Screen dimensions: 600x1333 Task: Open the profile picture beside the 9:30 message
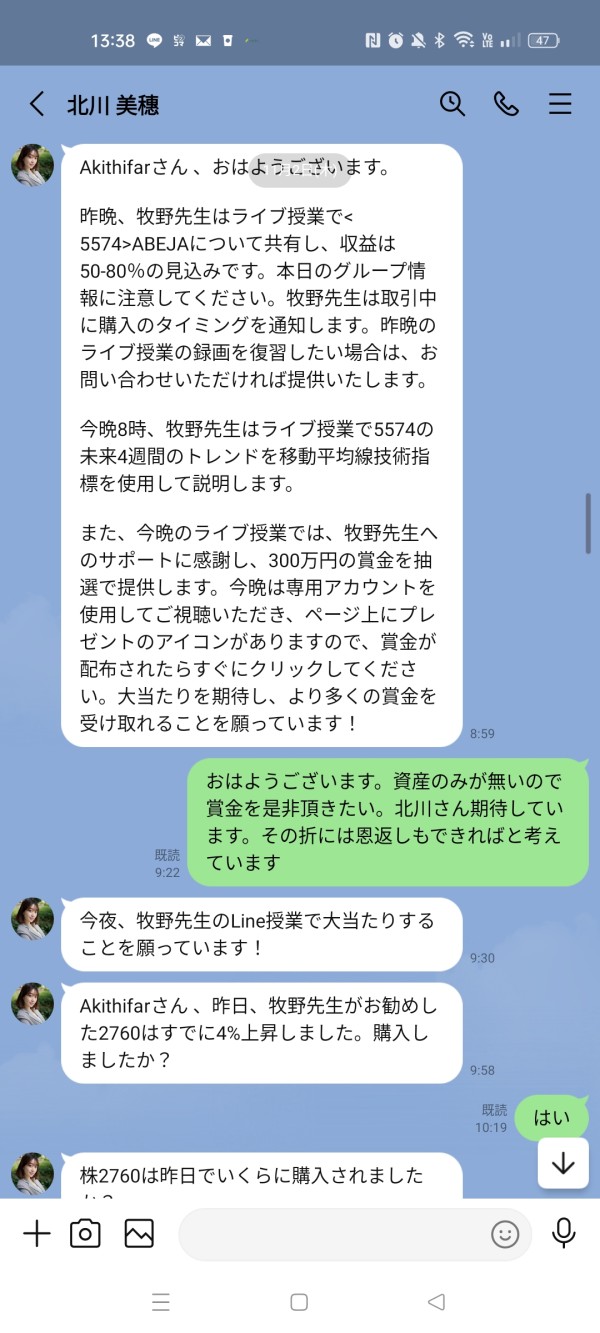click(33, 919)
